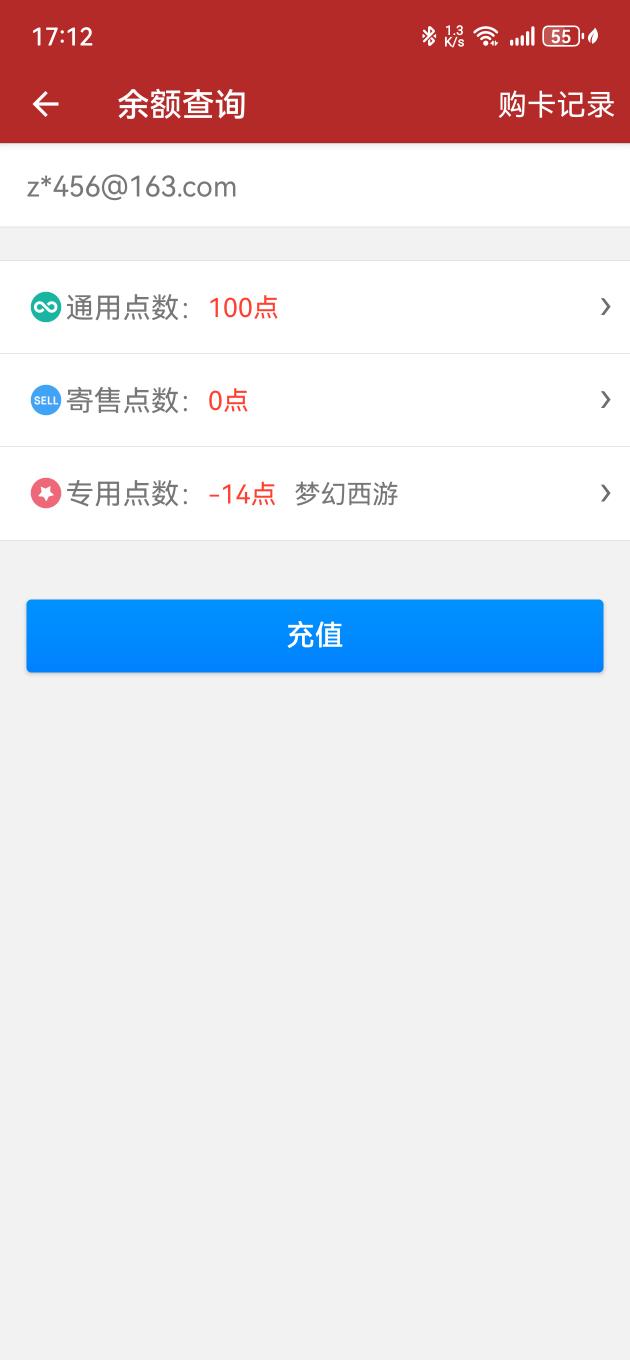Open 专用点数 梦幻西游 row
630x1360 pixels.
[315, 493]
